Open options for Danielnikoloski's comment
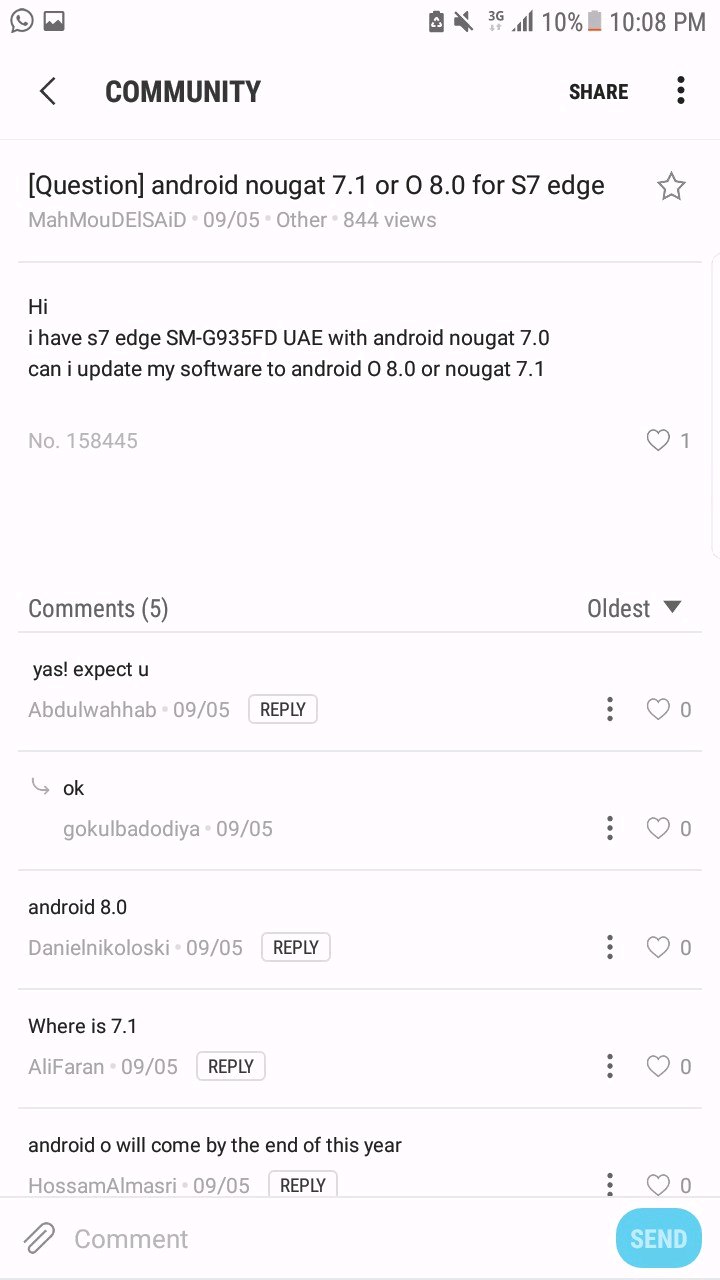Viewport: 720px width, 1280px height. pos(609,947)
